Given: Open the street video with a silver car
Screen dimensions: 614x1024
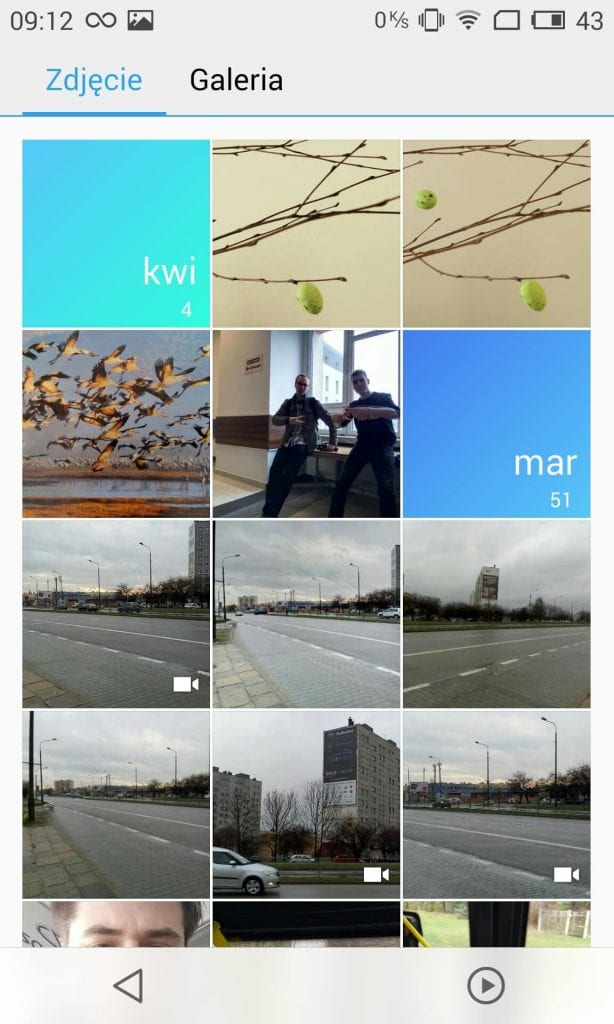Looking at the screenshot, I should [306, 803].
